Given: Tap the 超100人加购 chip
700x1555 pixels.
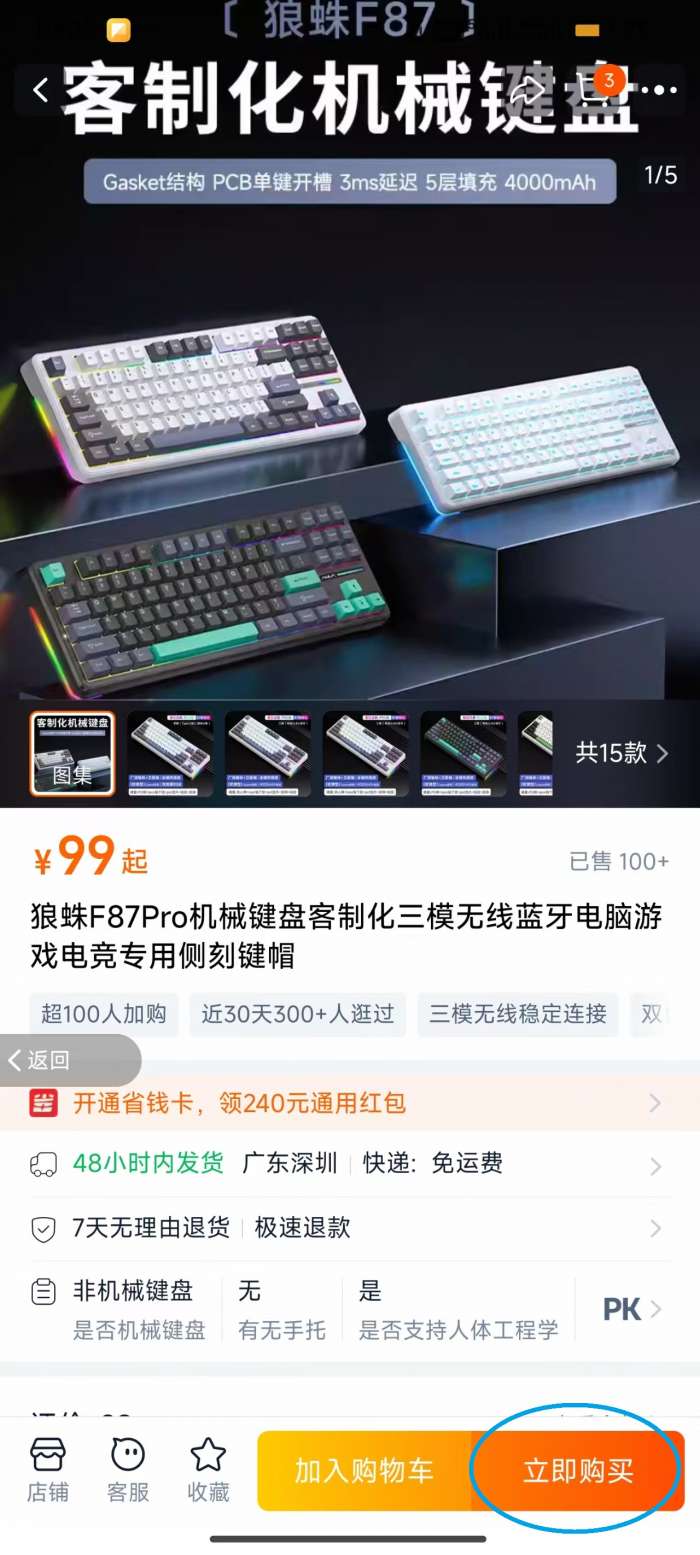Looking at the screenshot, I should click(103, 1014).
